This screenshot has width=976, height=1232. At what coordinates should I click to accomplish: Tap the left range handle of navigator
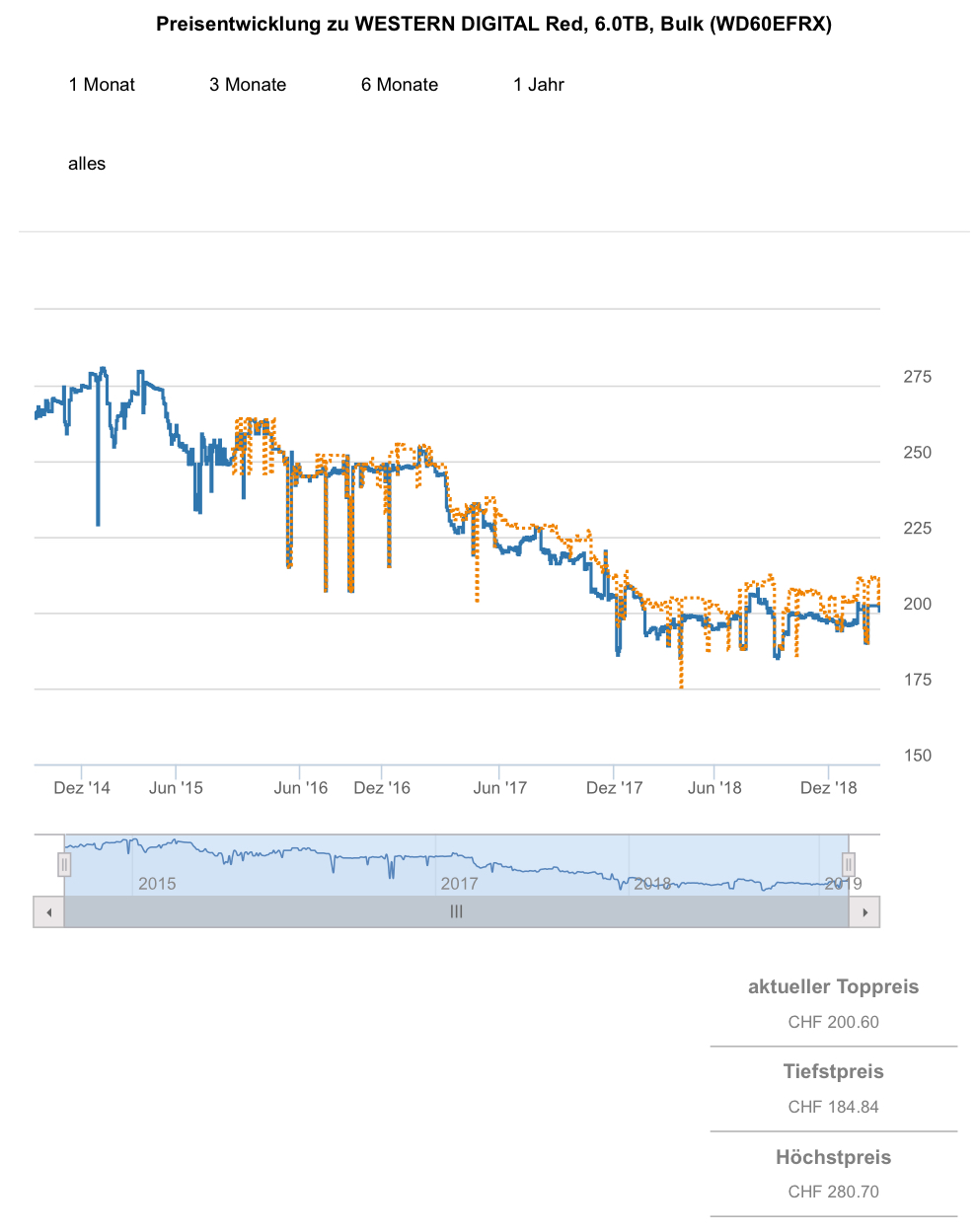(x=64, y=865)
